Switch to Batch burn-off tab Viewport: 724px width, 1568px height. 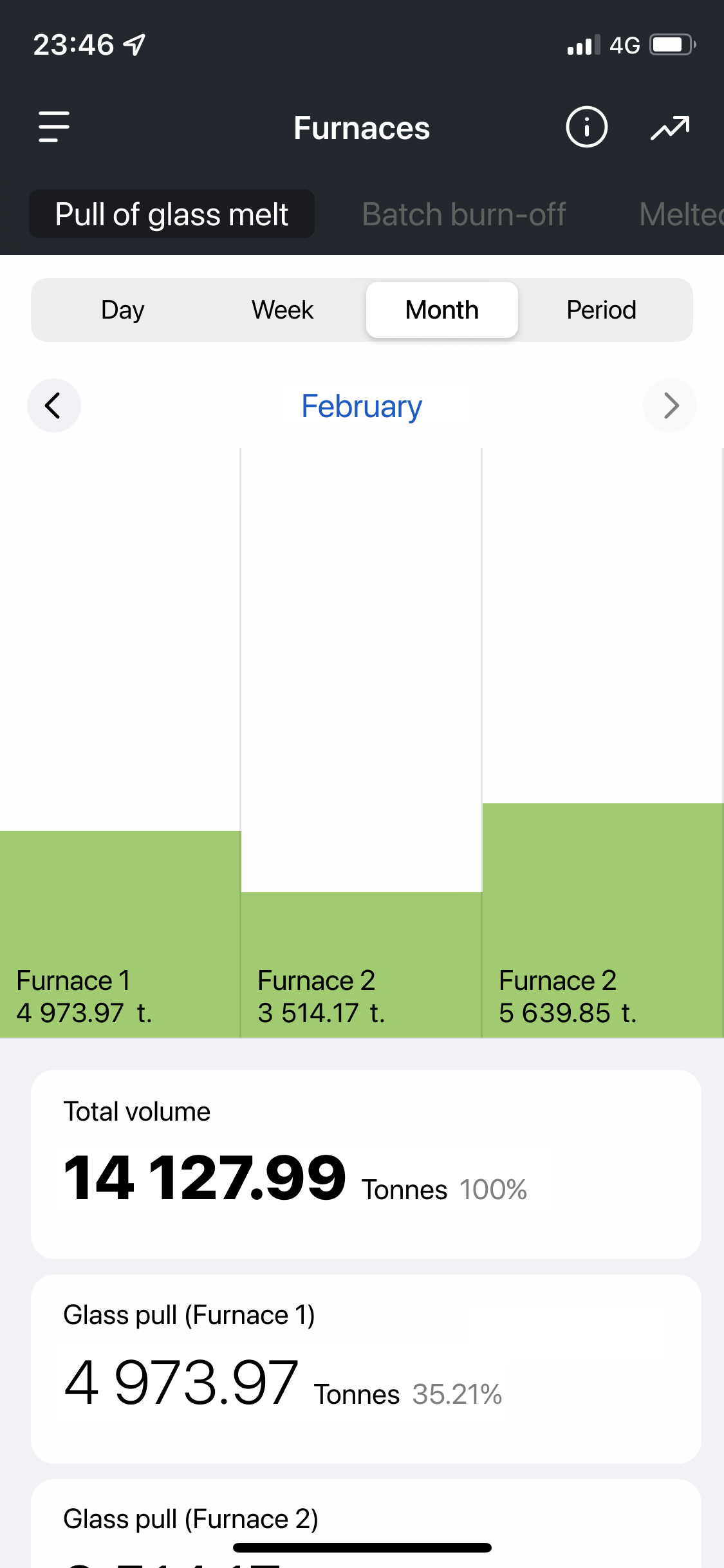[463, 214]
